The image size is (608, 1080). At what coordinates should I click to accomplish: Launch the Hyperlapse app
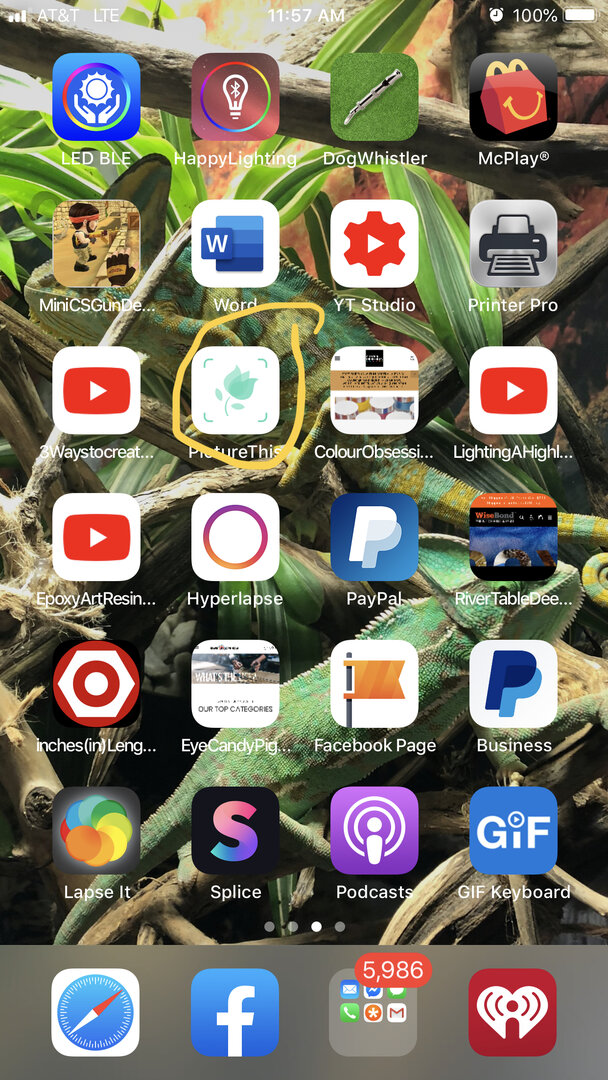(235, 537)
